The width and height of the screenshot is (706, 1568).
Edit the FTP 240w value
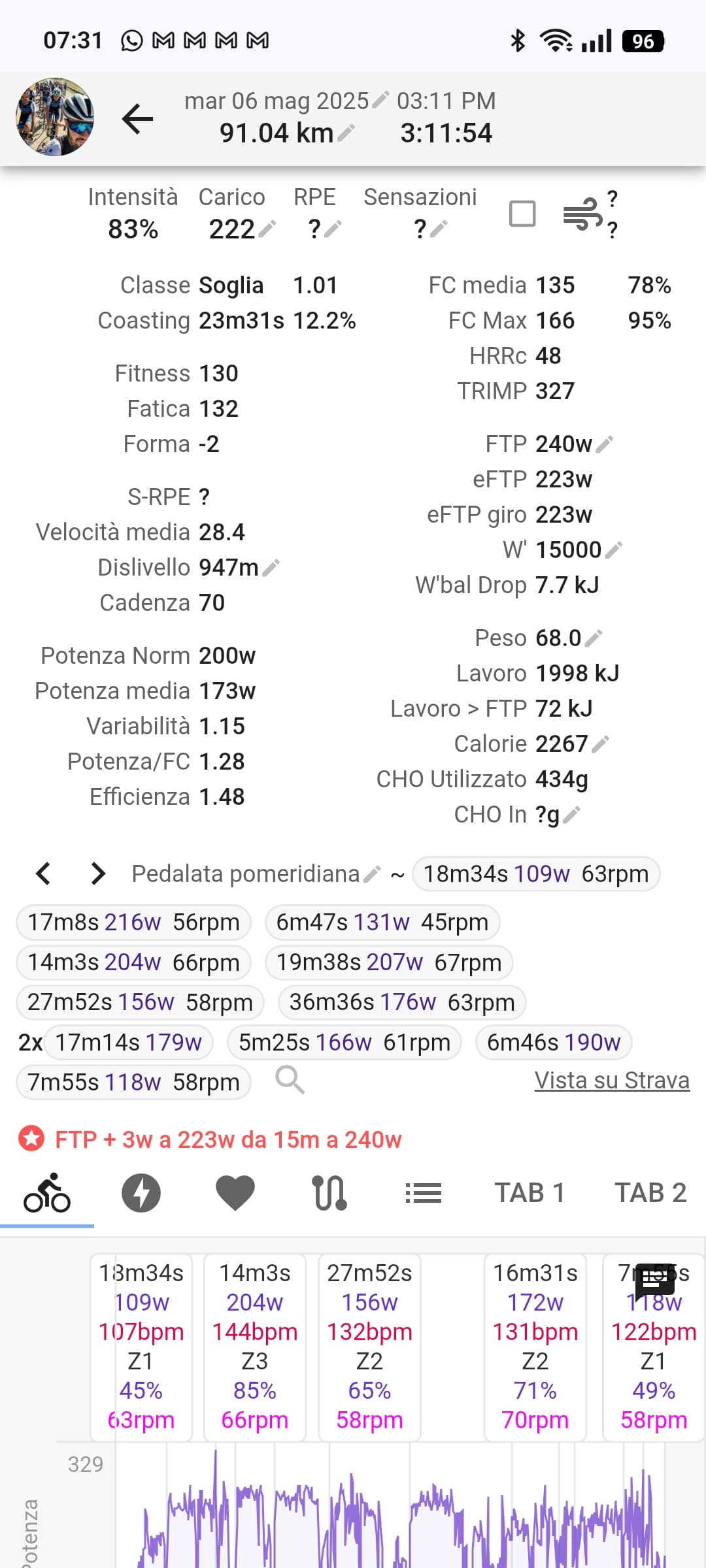pos(605,444)
